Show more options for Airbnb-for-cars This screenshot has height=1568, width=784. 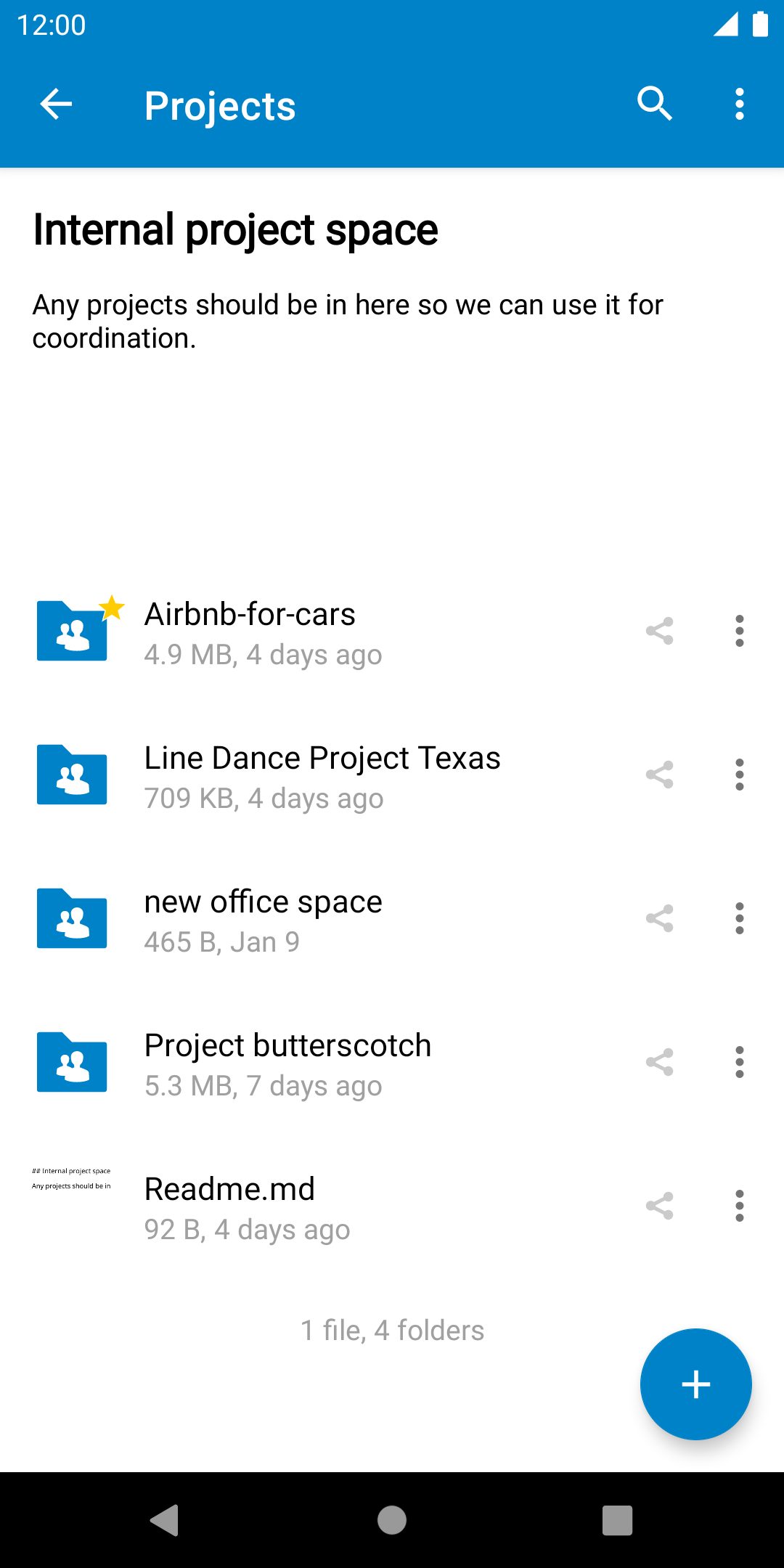(739, 632)
